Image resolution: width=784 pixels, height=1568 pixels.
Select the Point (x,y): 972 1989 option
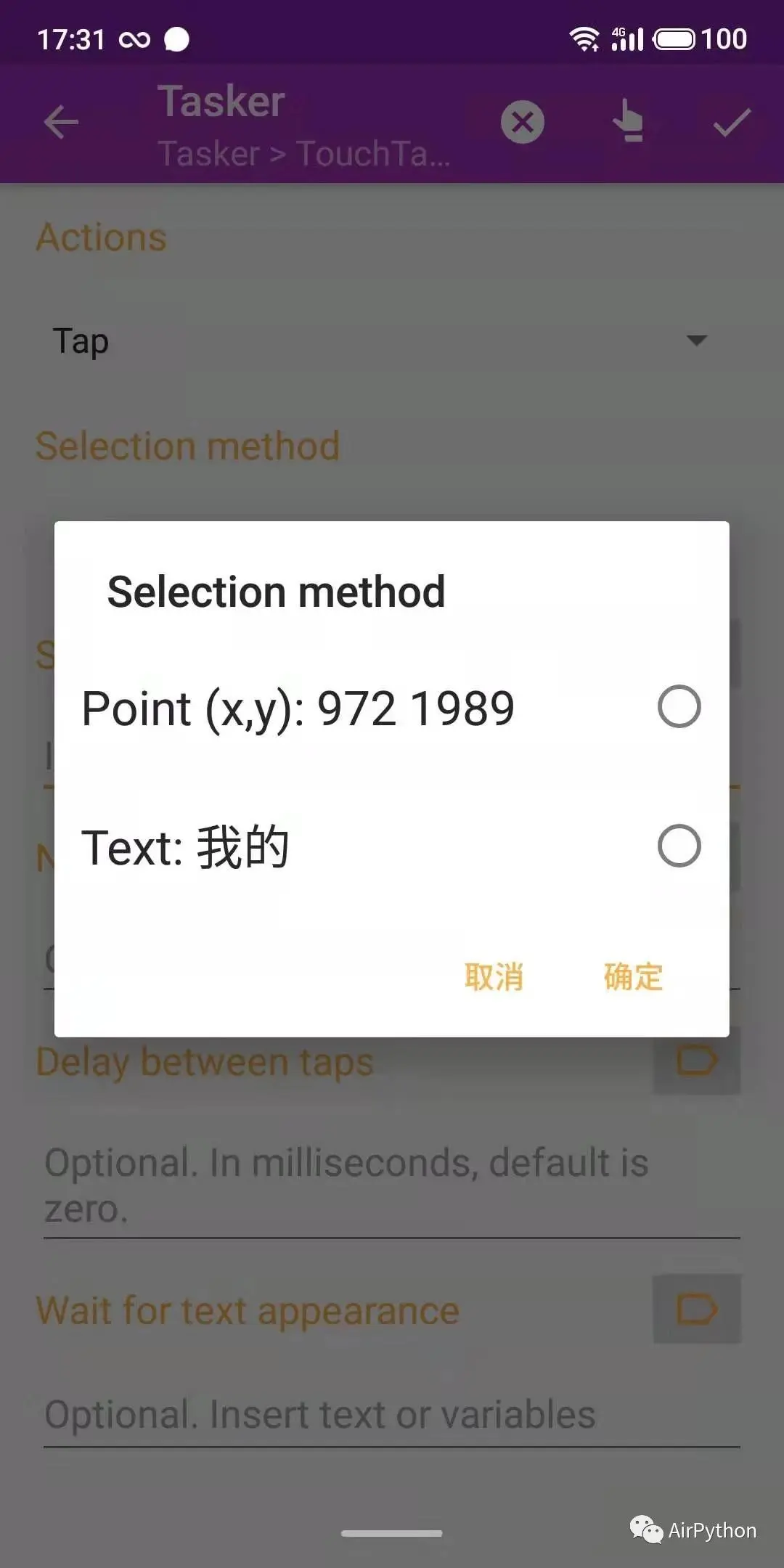click(x=391, y=708)
